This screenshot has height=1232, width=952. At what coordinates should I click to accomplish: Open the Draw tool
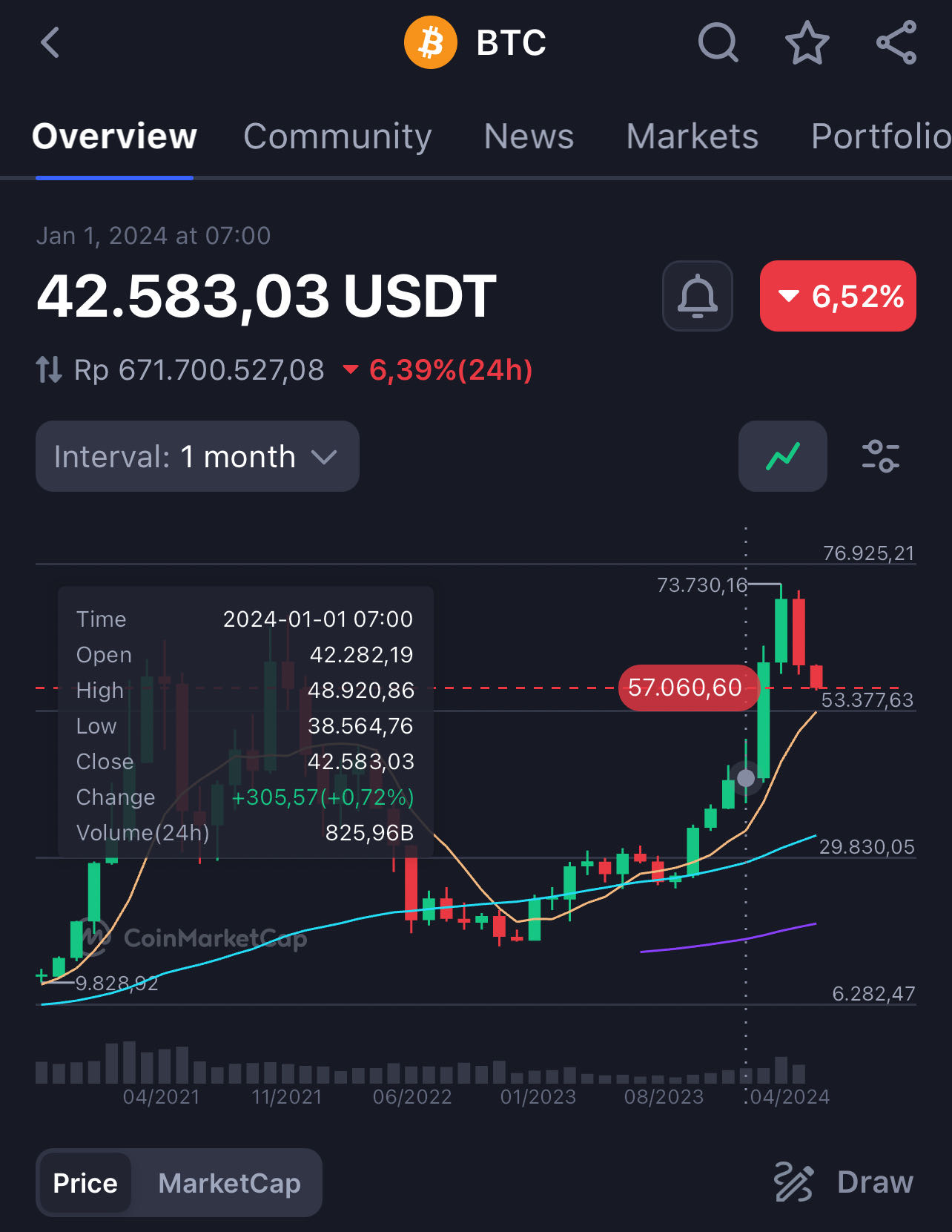pyautogui.click(x=844, y=1182)
